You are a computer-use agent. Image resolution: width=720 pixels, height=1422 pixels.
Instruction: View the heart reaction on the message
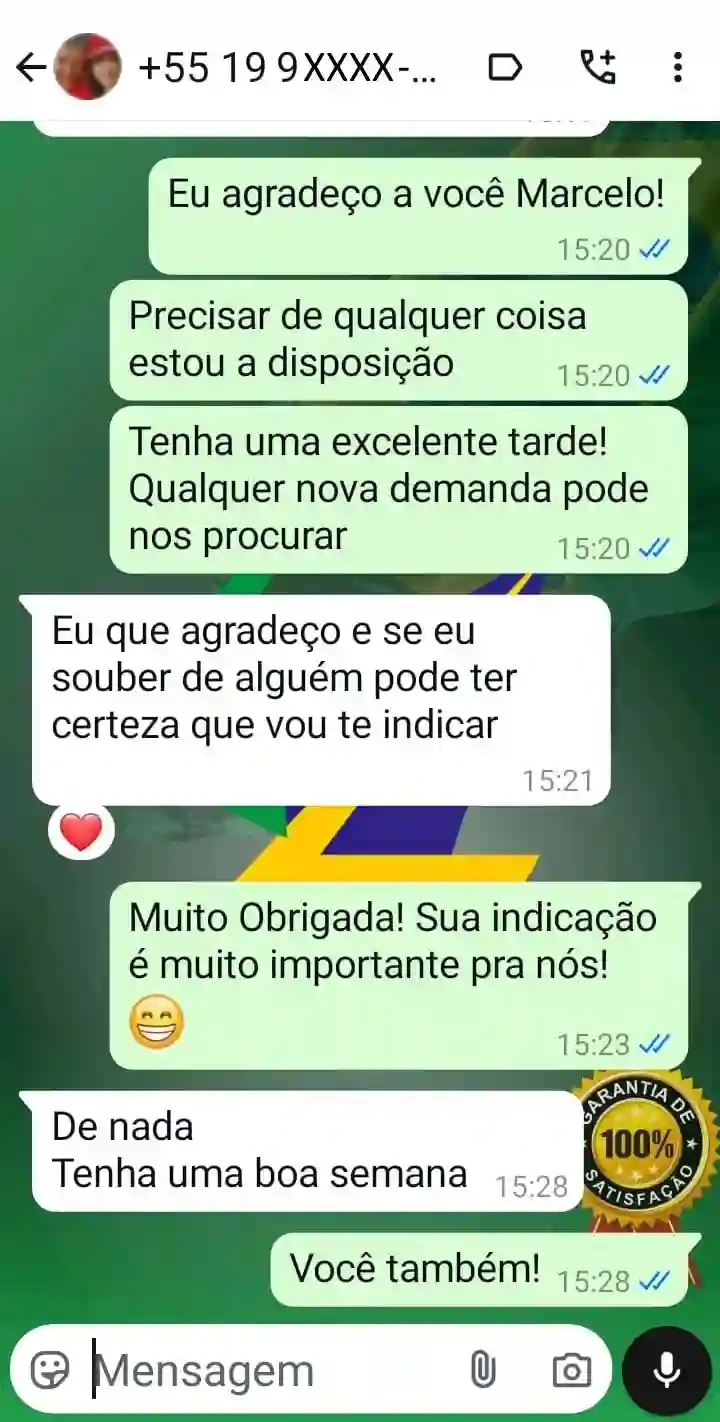82,832
